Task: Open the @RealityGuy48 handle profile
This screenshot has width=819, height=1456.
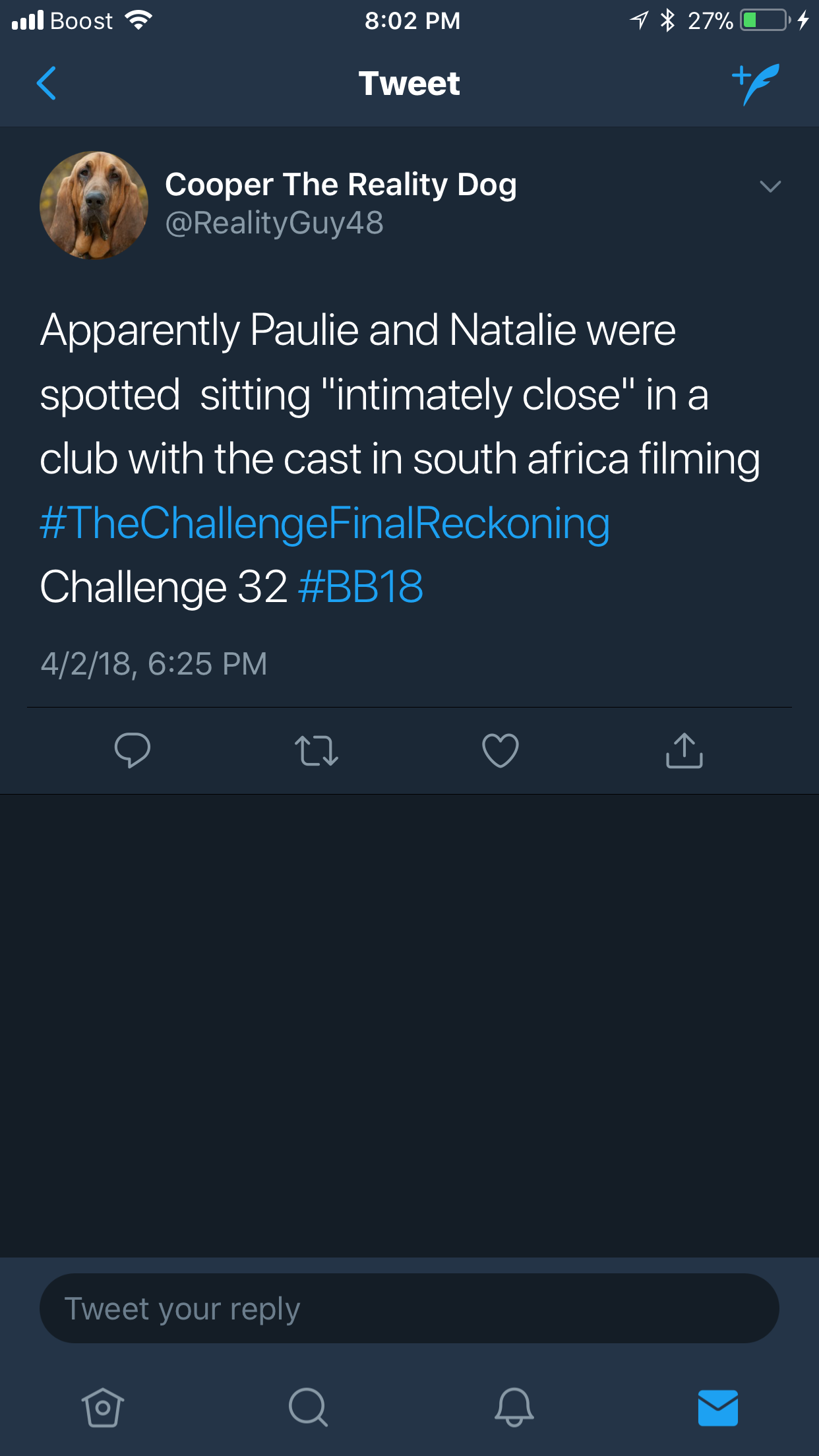Action: pyautogui.click(x=274, y=223)
